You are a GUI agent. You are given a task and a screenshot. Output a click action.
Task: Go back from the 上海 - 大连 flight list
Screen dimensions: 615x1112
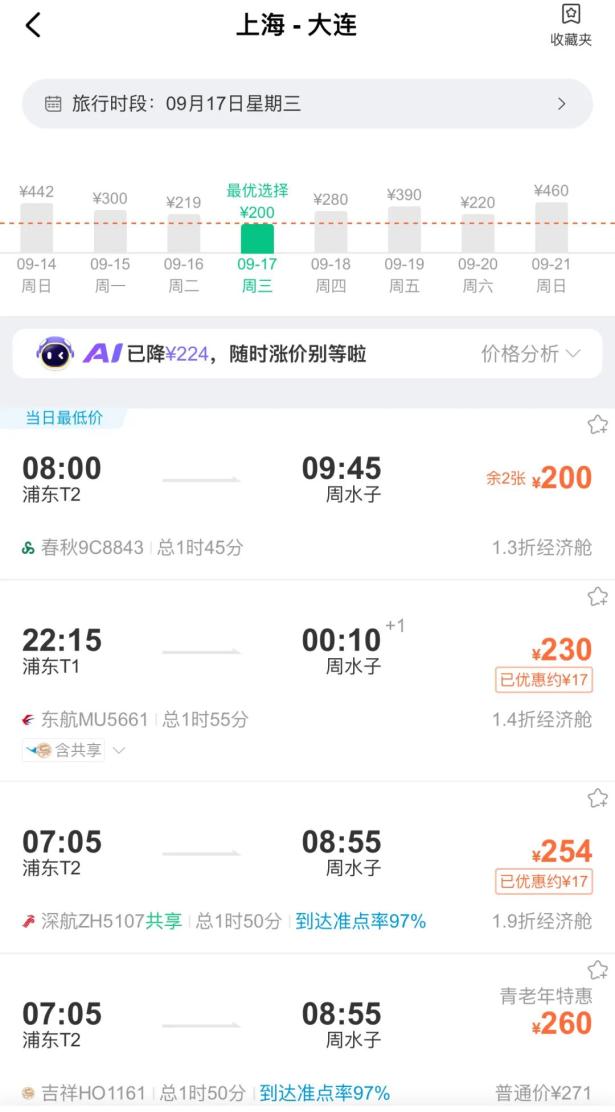(x=34, y=25)
